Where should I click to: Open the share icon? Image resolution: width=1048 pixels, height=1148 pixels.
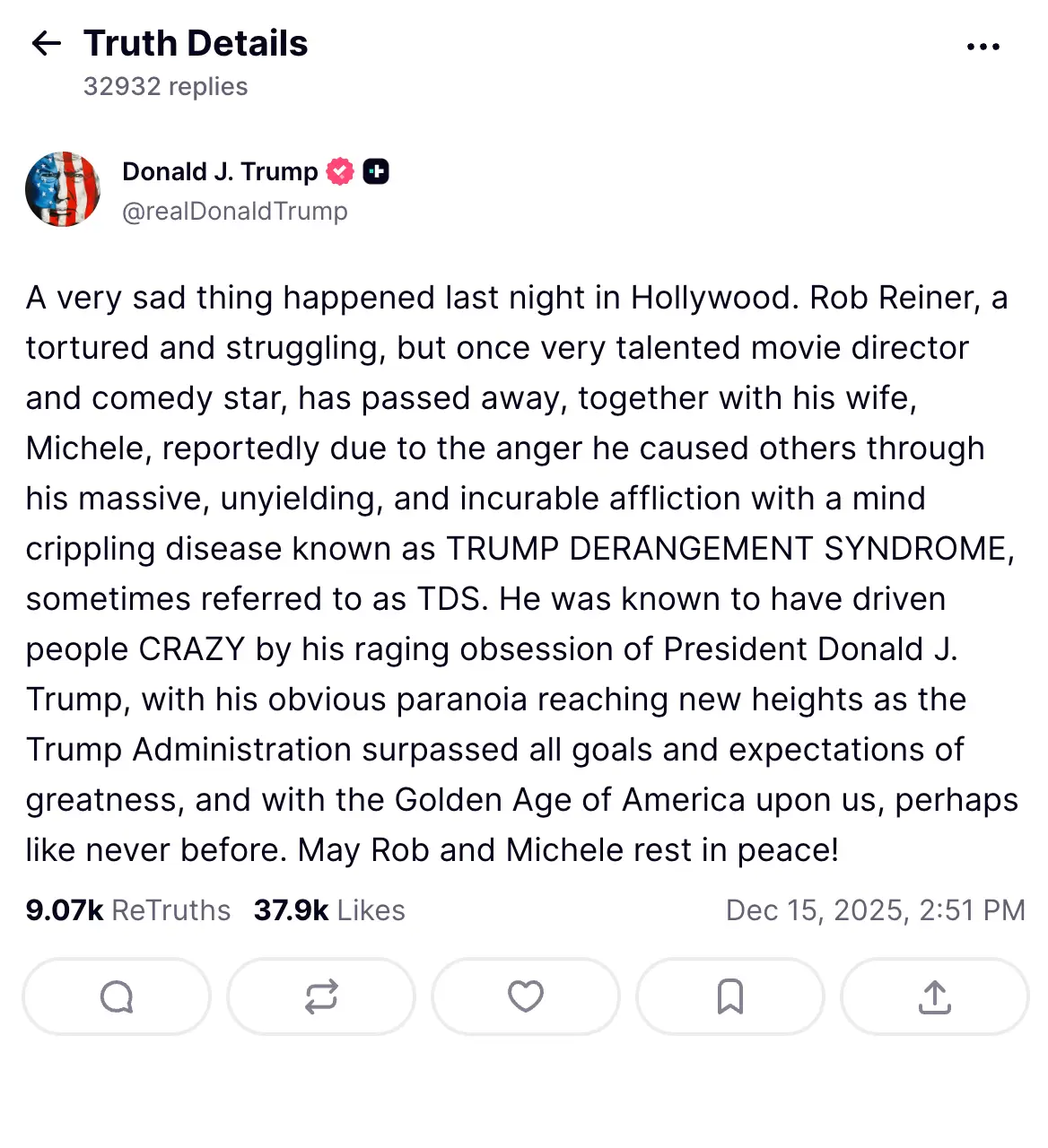[934, 996]
